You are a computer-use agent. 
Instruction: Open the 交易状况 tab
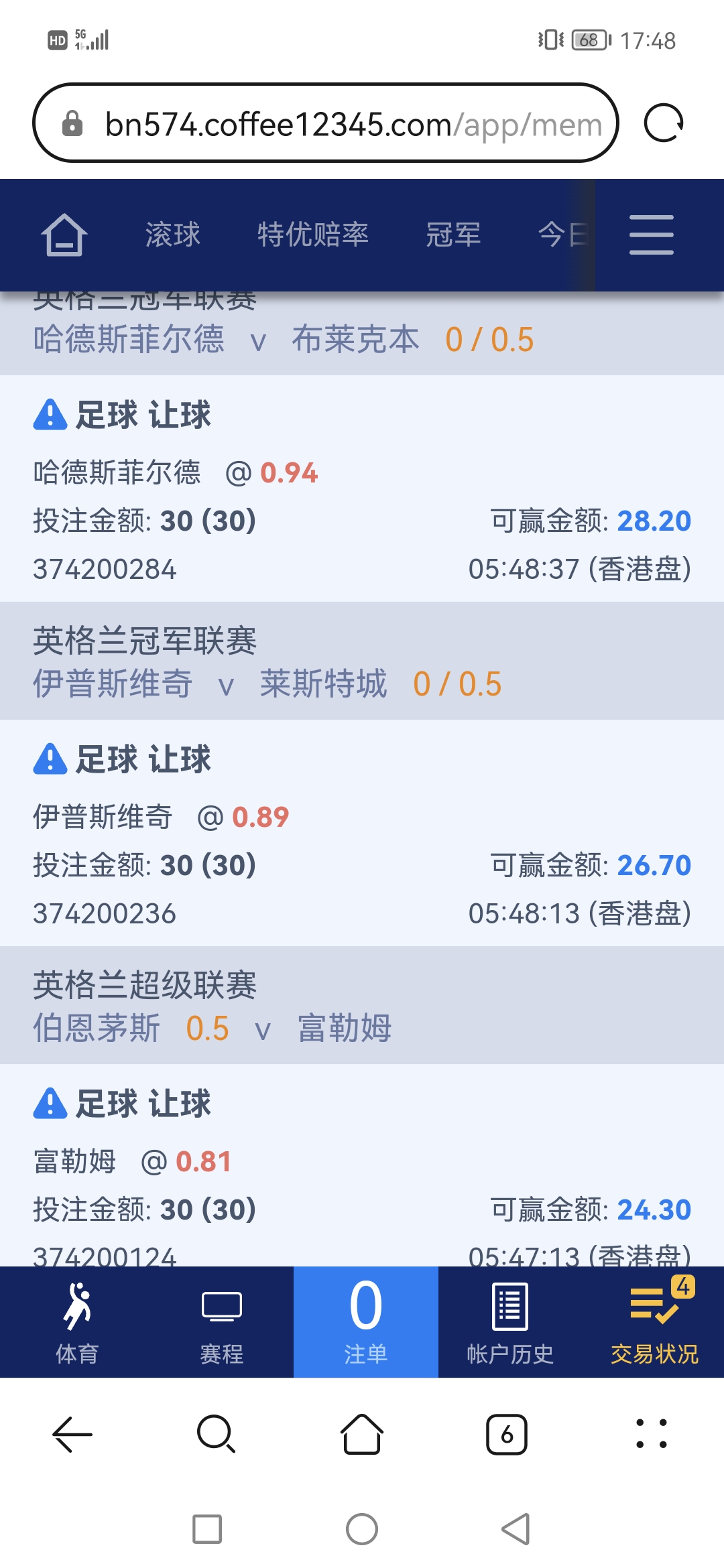coord(654,1323)
